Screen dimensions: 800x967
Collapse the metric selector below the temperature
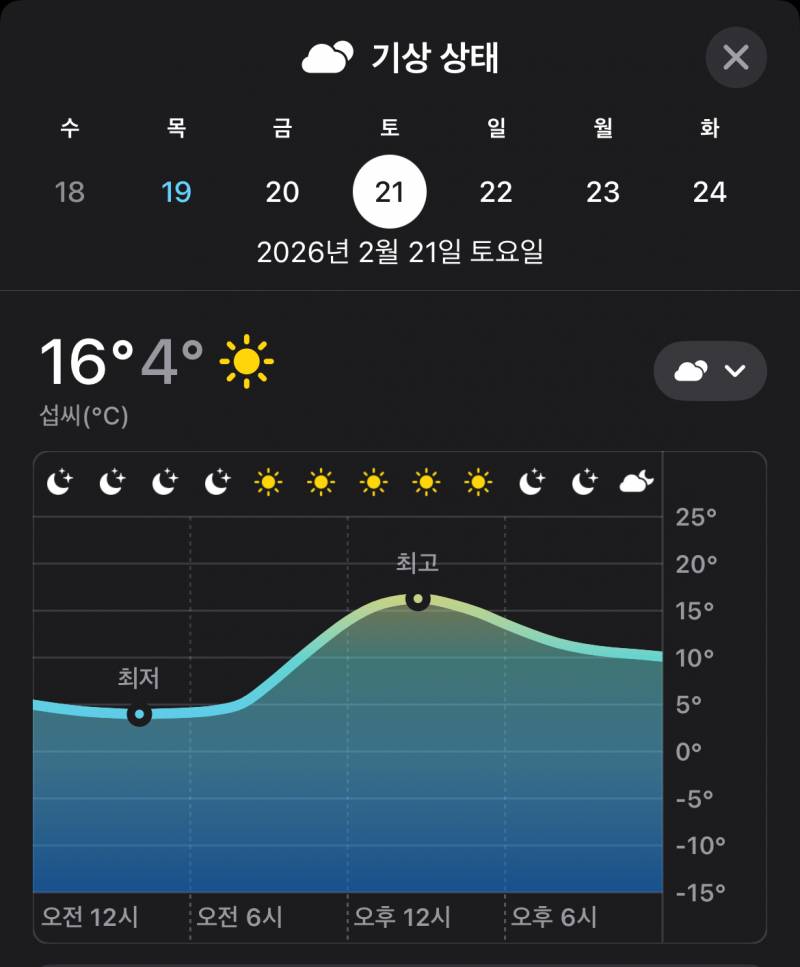tap(710, 371)
